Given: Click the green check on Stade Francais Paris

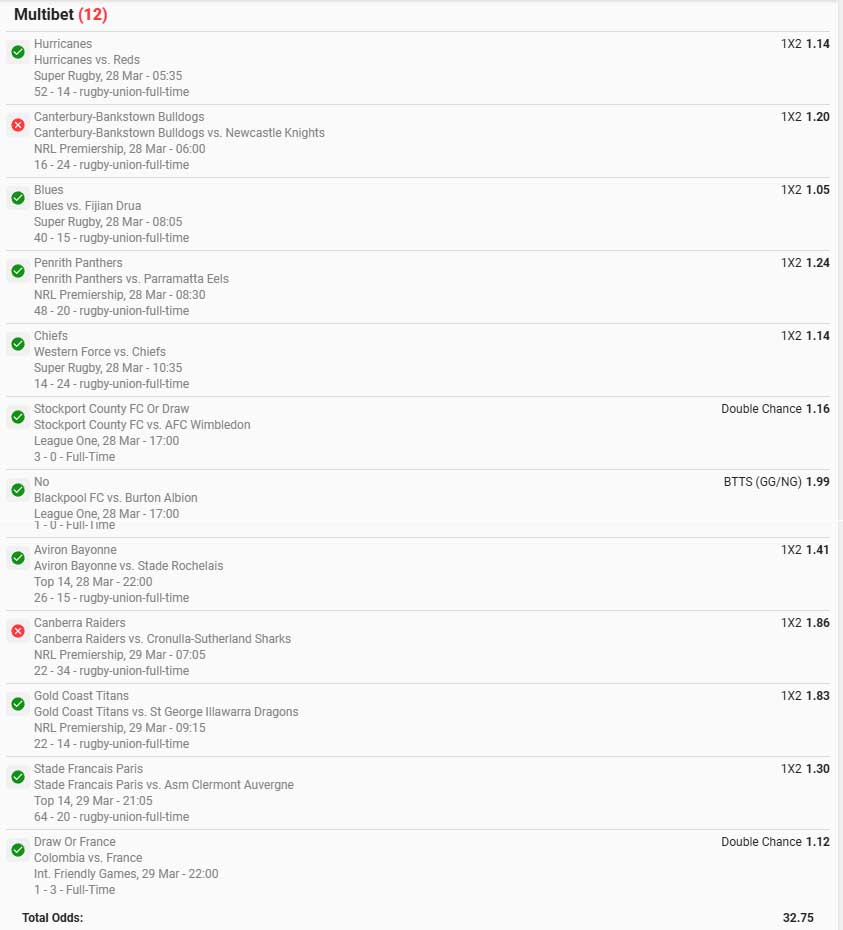Looking at the screenshot, I should 17,777.
